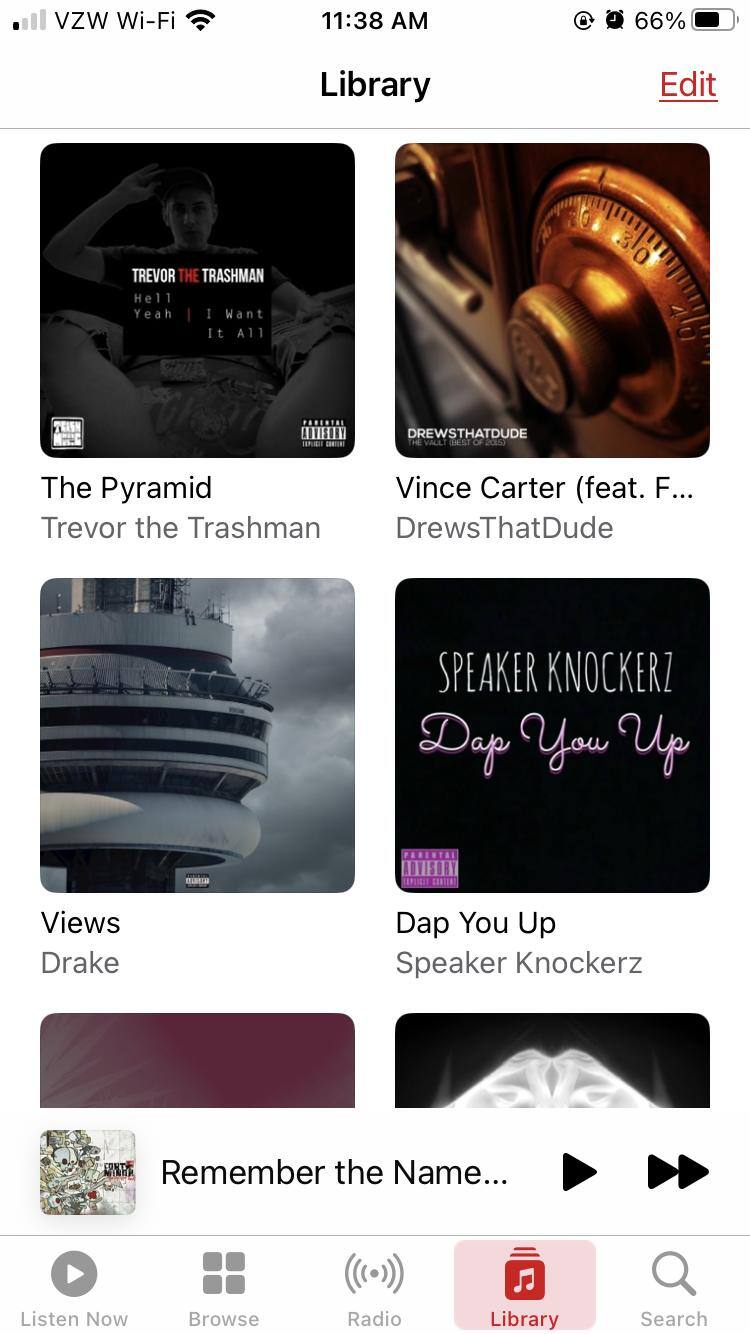Image resolution: width=750 pixels, height=1334 pixels.
Task: Go to the Browse tab
Action: click(x=224, y=1289)
